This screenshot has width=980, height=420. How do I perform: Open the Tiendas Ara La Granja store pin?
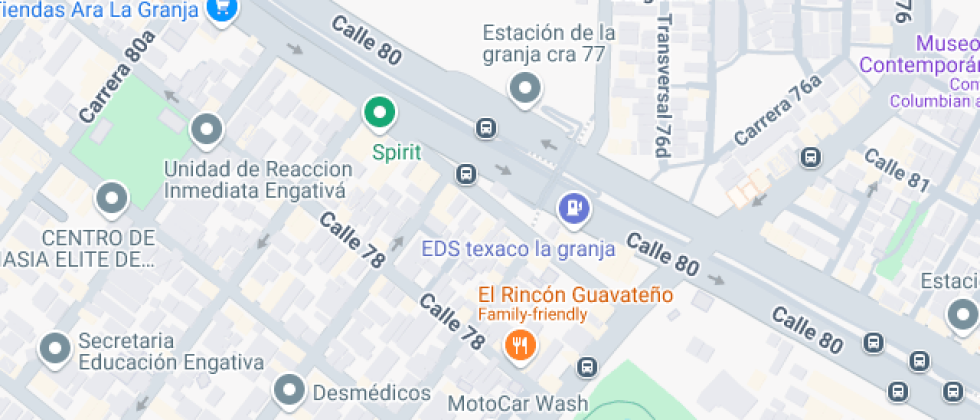221,9
